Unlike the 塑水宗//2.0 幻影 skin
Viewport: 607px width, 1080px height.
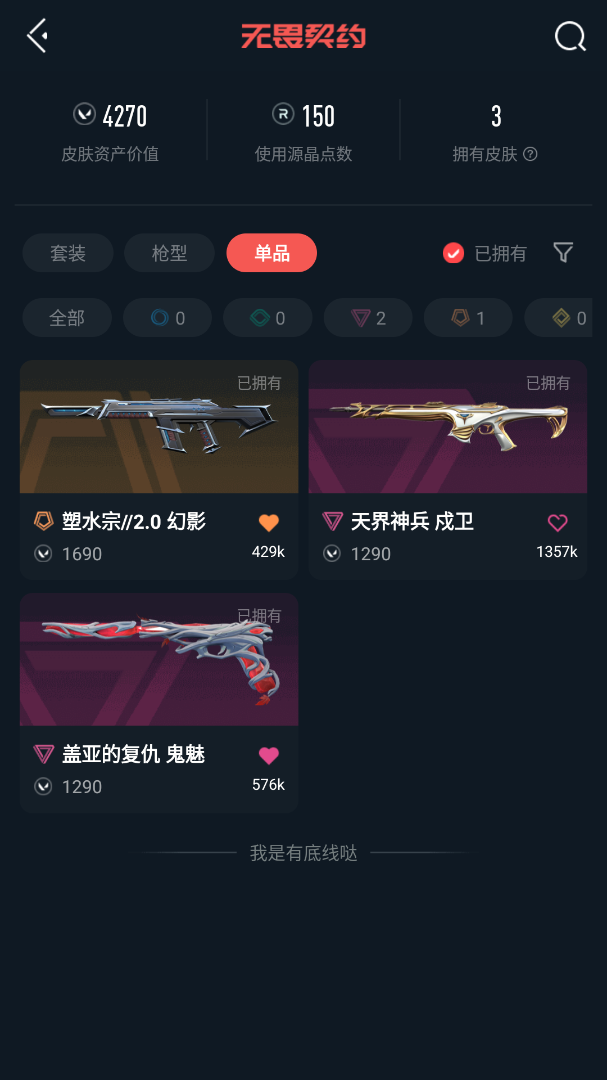point(269,523)
